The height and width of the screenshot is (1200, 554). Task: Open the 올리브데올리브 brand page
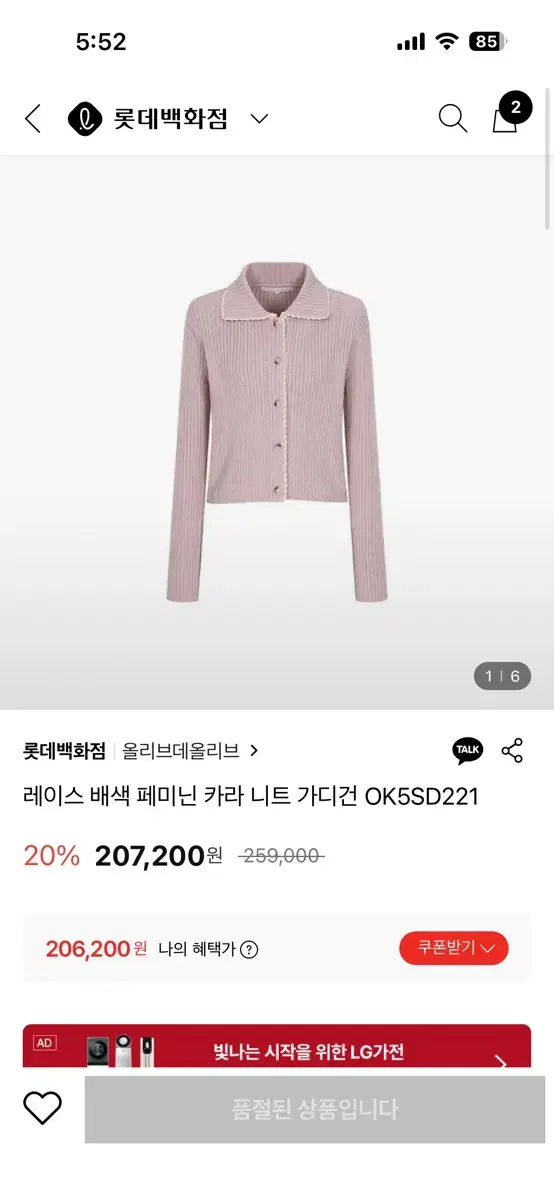tap(190, 750)
